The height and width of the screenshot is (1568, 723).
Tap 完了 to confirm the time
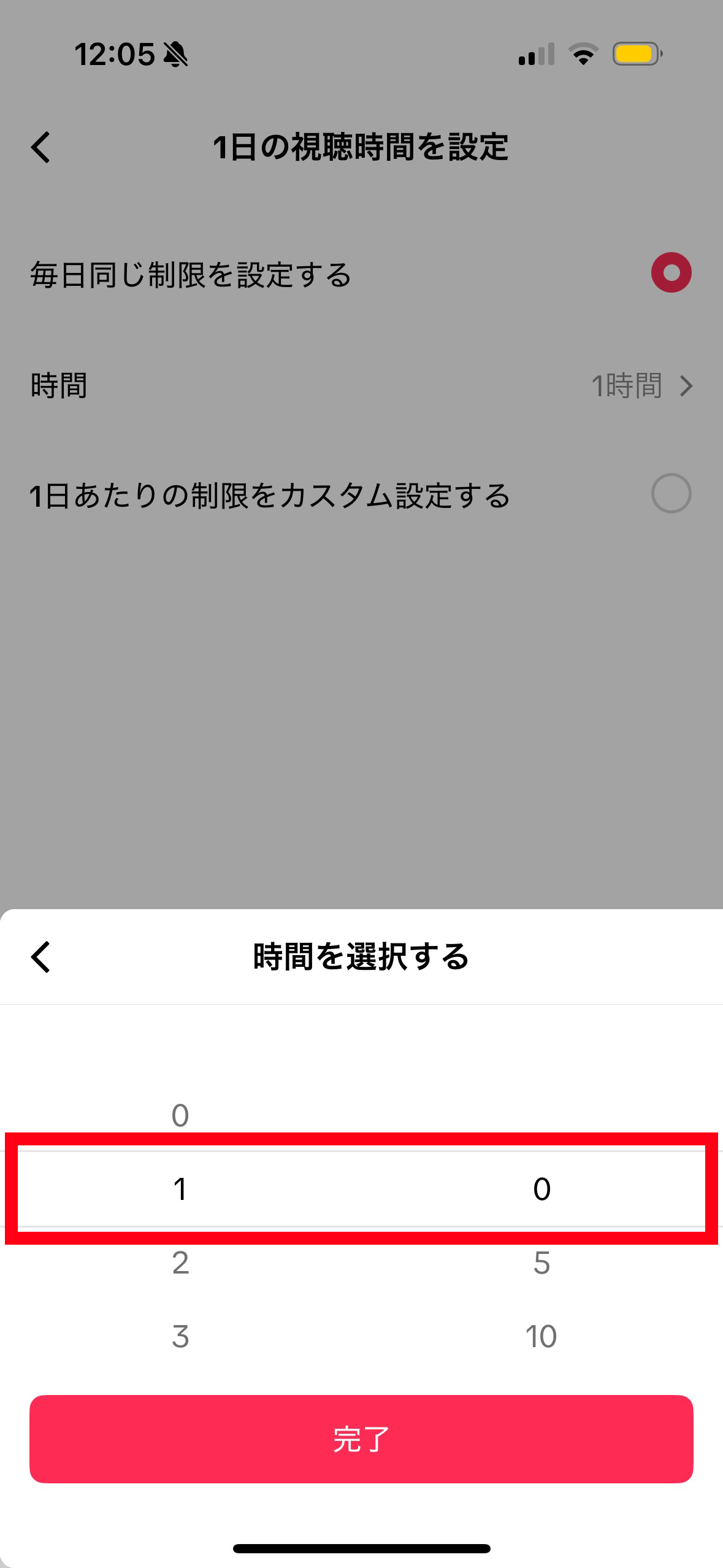(361, 1439)
